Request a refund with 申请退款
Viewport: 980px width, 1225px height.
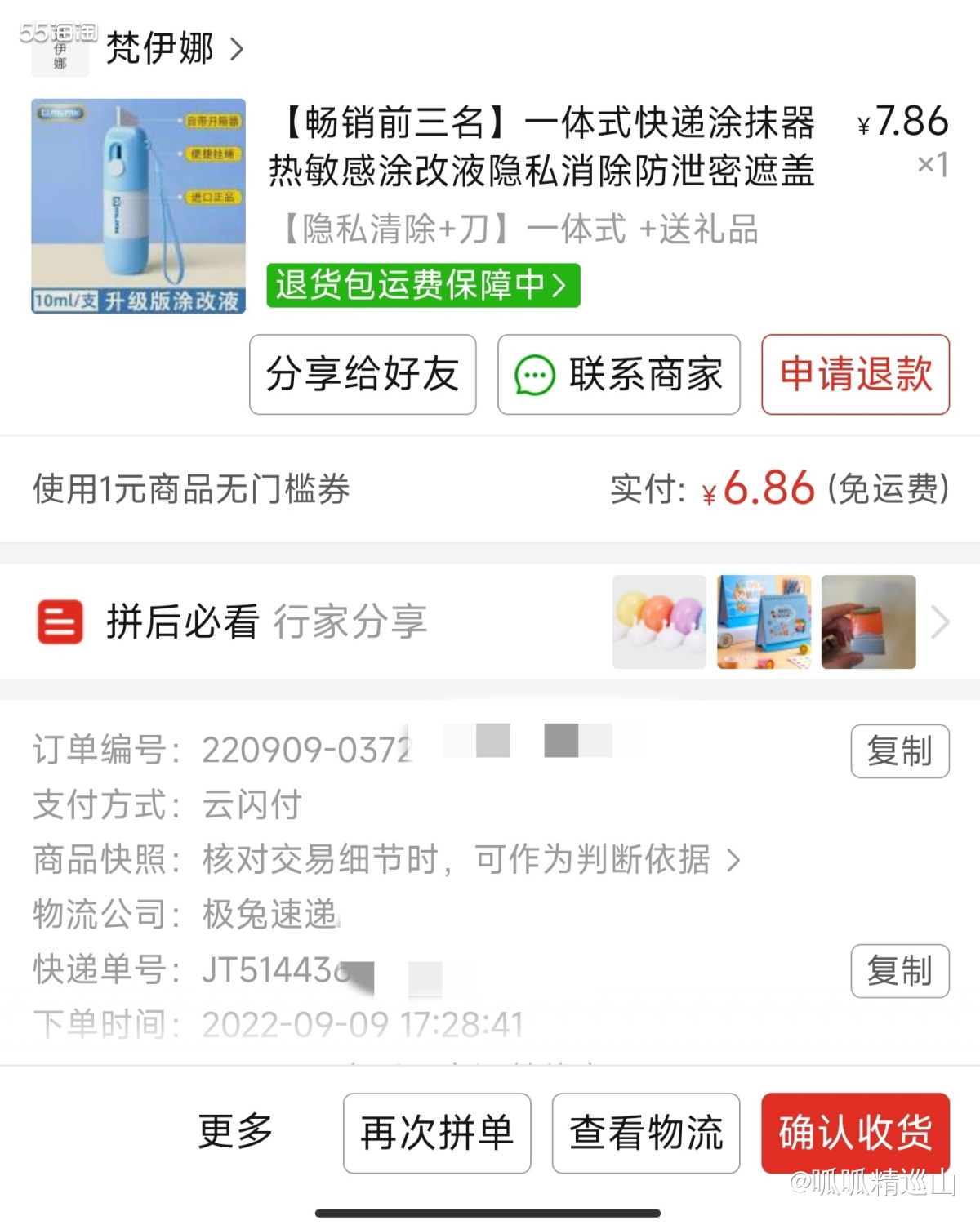(855, 375)
